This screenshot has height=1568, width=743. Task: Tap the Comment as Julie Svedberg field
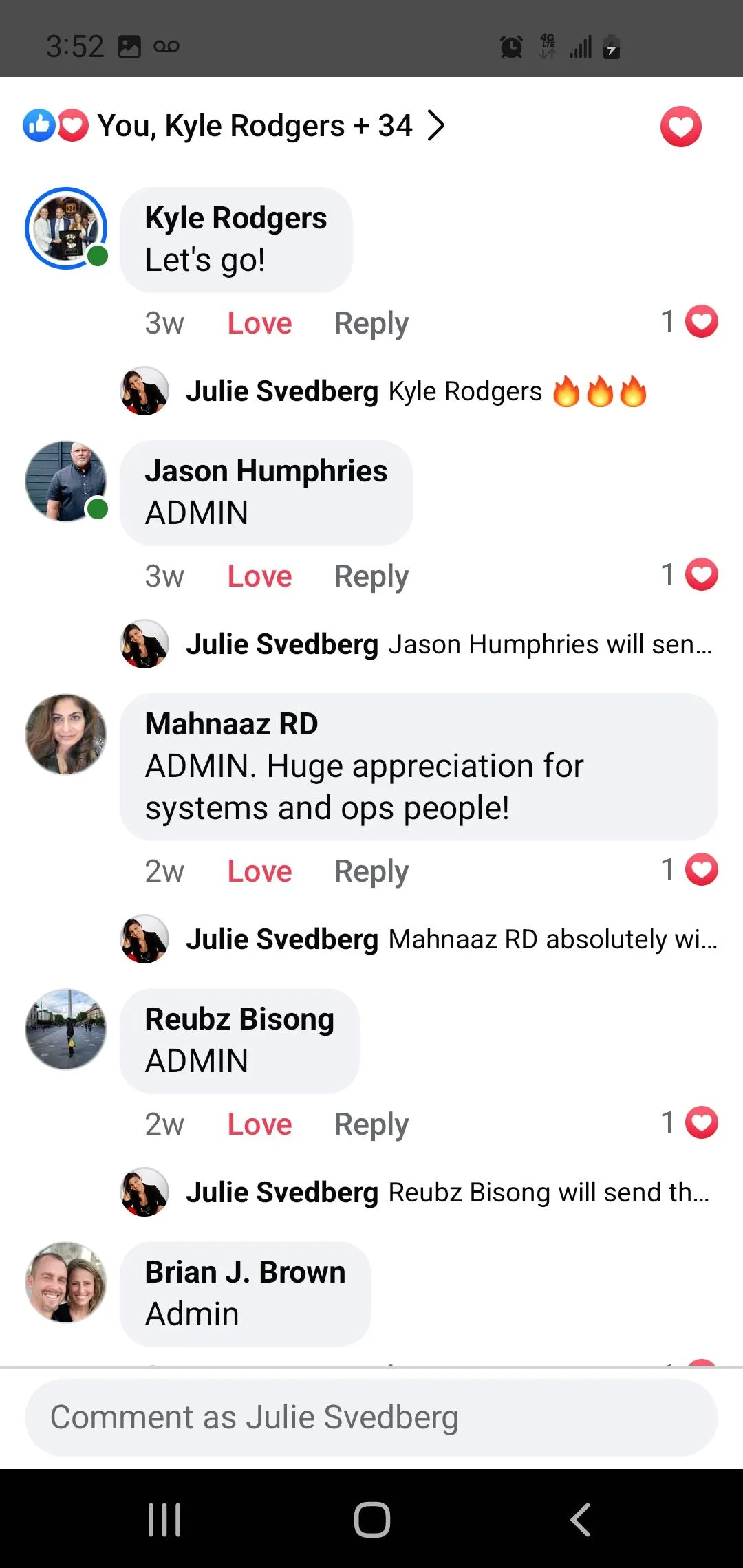click(371, 1417)
